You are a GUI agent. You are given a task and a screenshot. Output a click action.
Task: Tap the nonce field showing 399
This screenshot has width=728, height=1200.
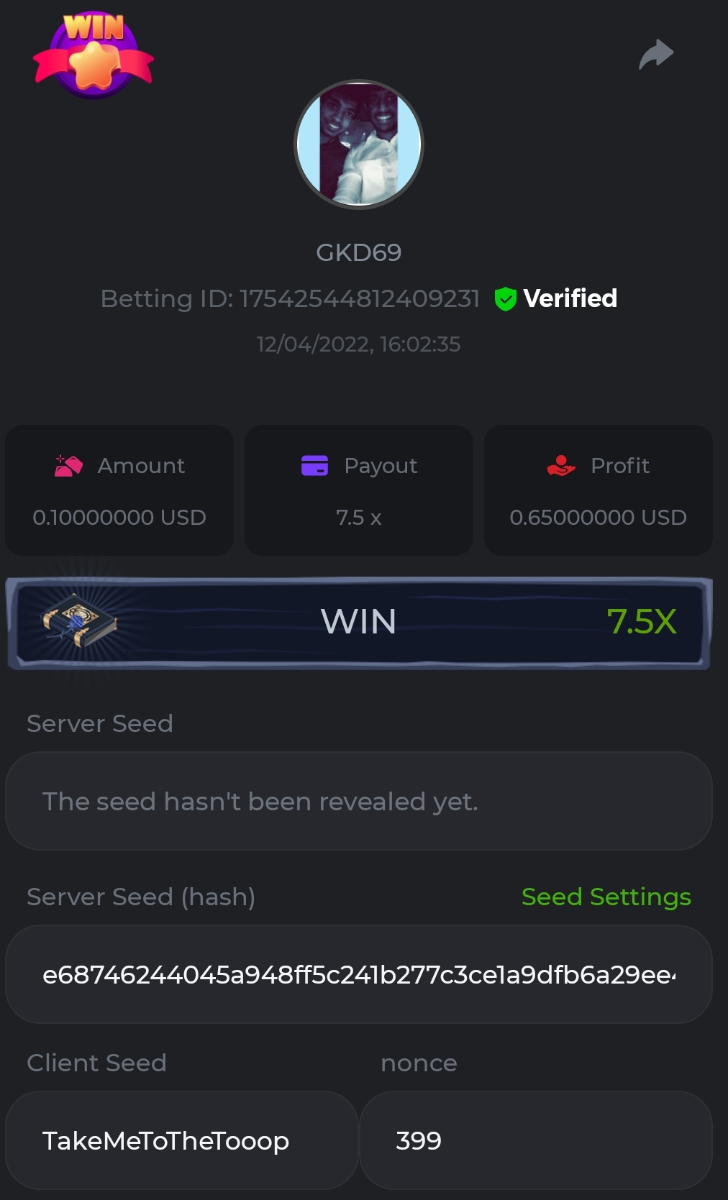(535, 1140)
